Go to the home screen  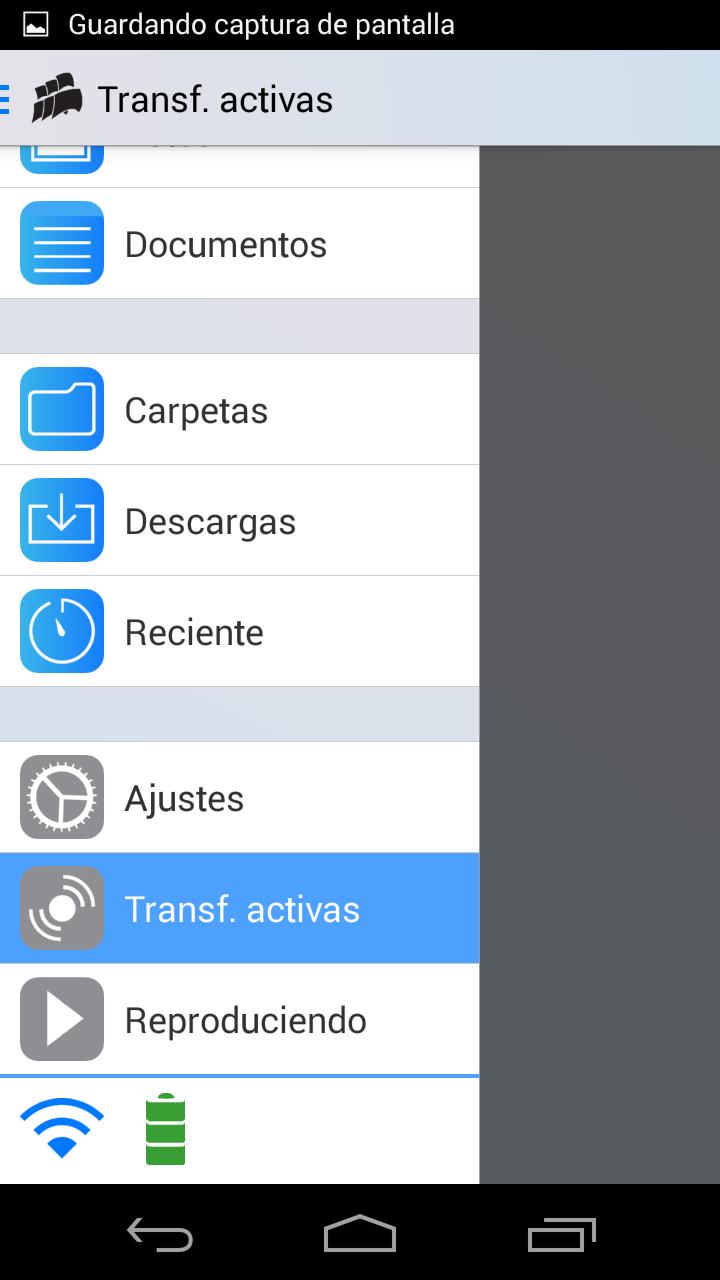[x=360, y=1233]
